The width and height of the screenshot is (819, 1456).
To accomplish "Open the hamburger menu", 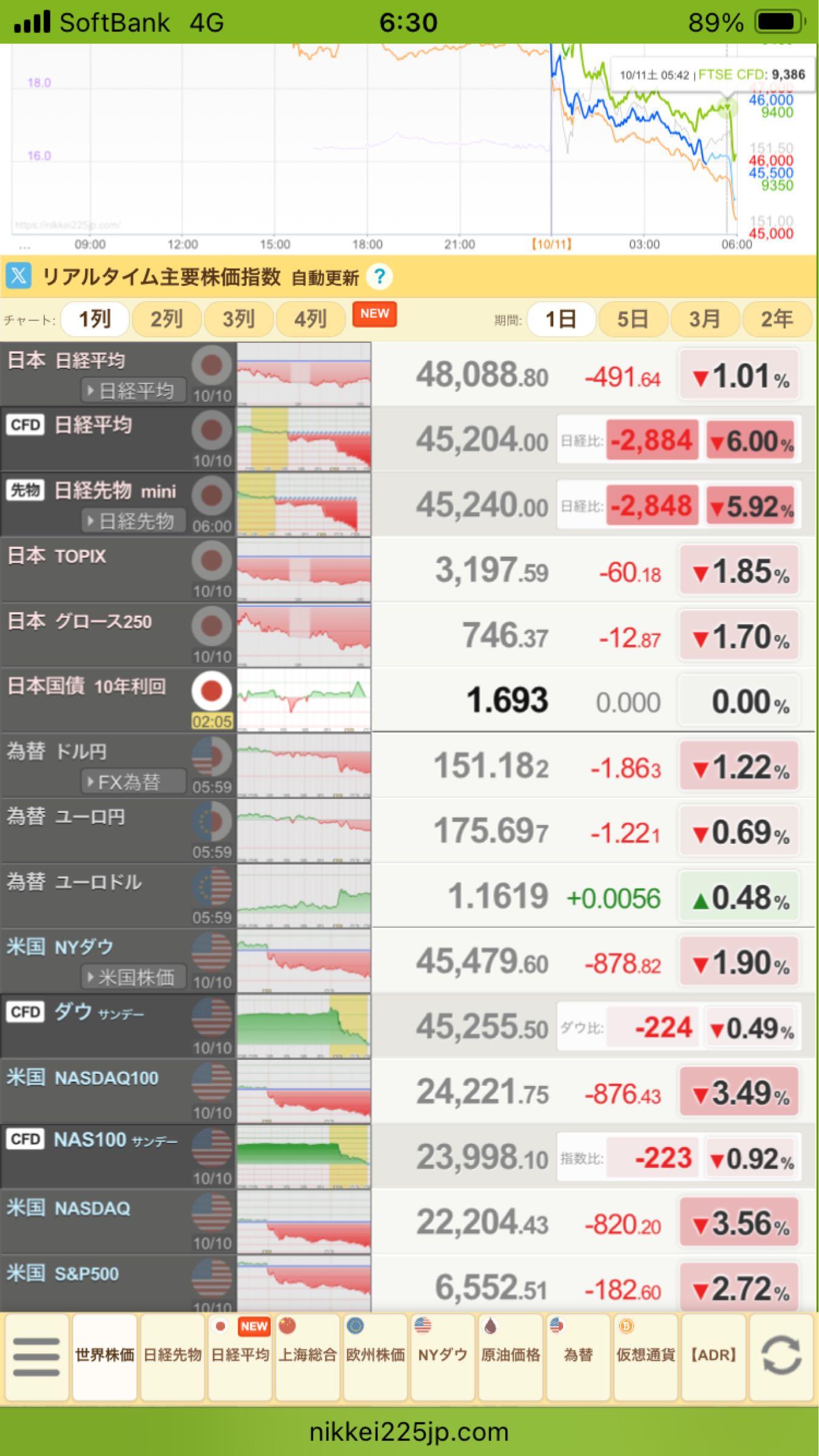I will pos(36,1357).
